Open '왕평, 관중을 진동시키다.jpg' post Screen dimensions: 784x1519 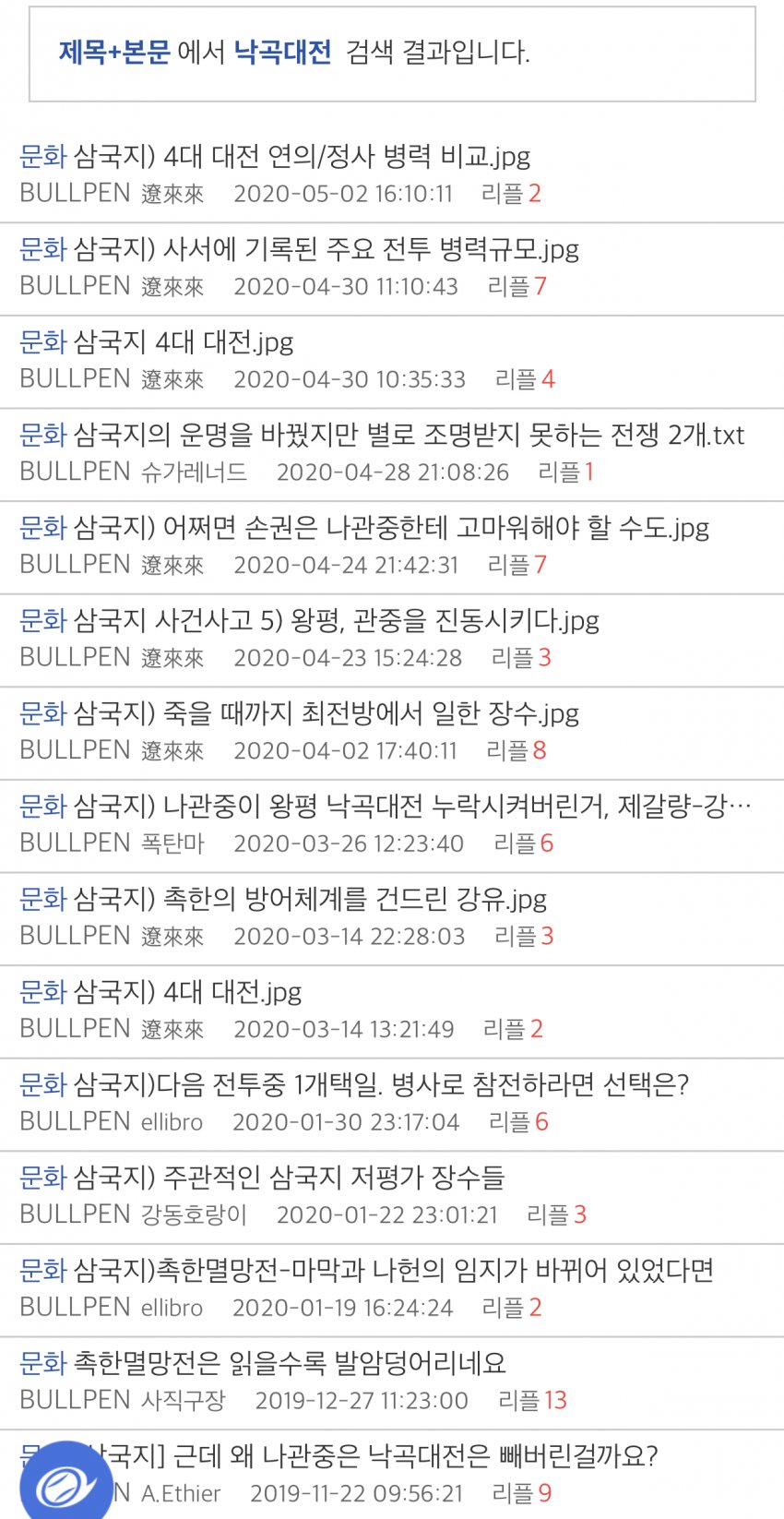point(304,620)
